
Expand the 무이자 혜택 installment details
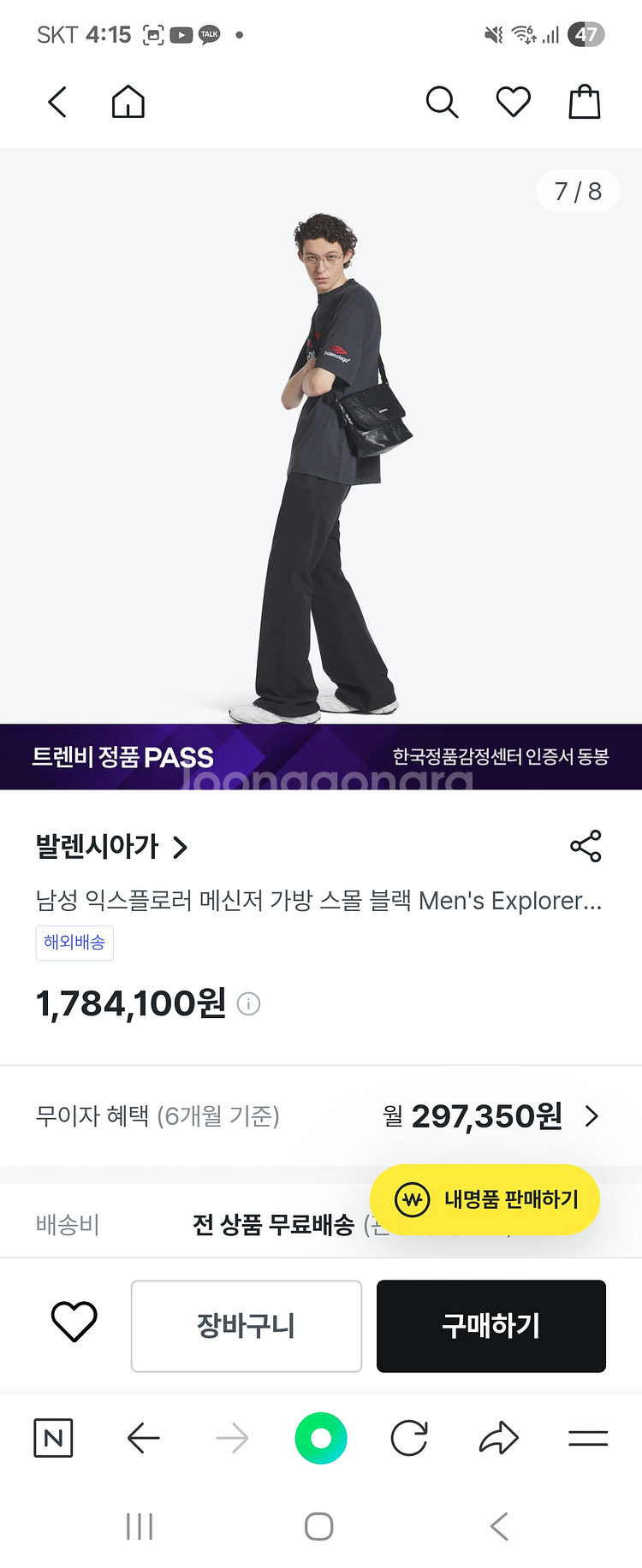click(x=591, y=1115)
